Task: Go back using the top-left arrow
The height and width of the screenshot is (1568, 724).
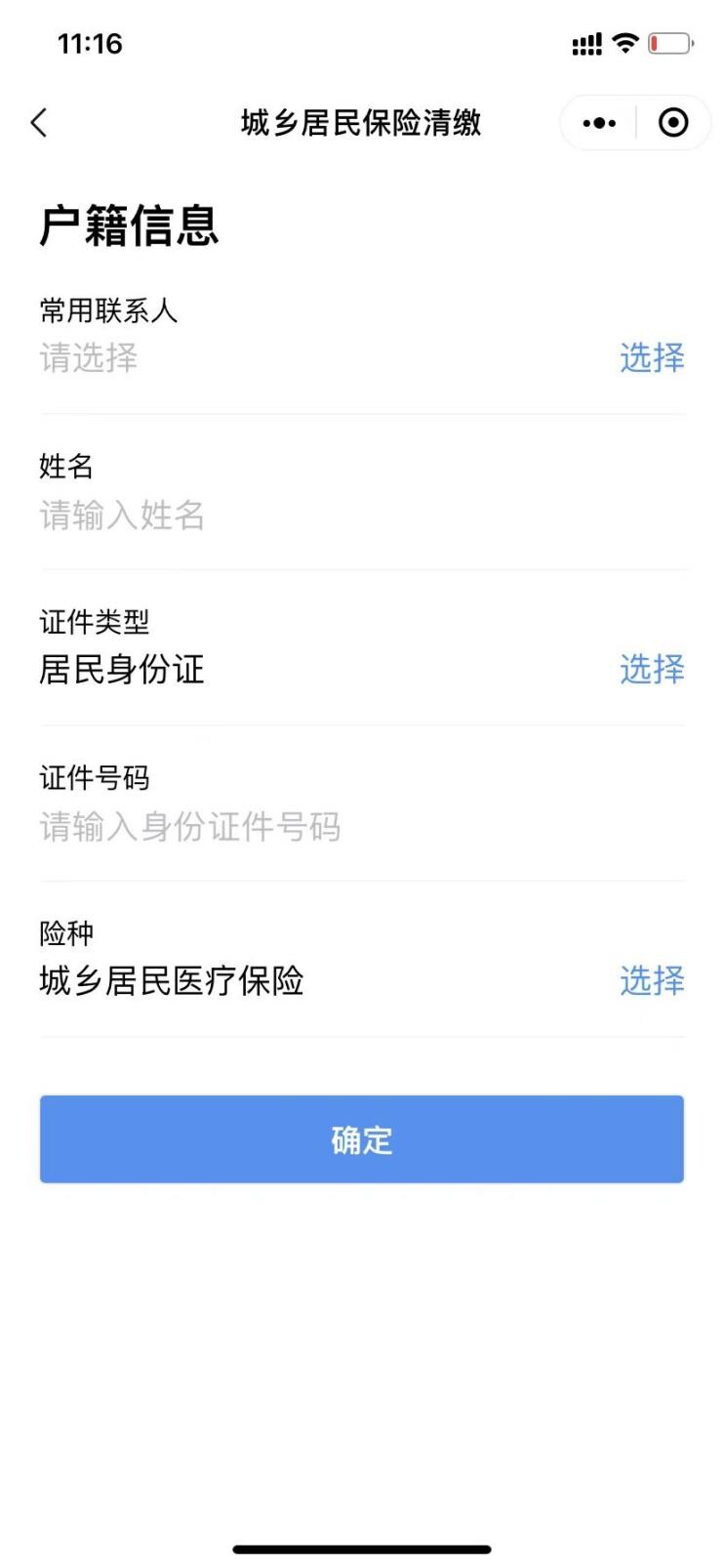Action: pyautogui.click(x=39, y=123)
